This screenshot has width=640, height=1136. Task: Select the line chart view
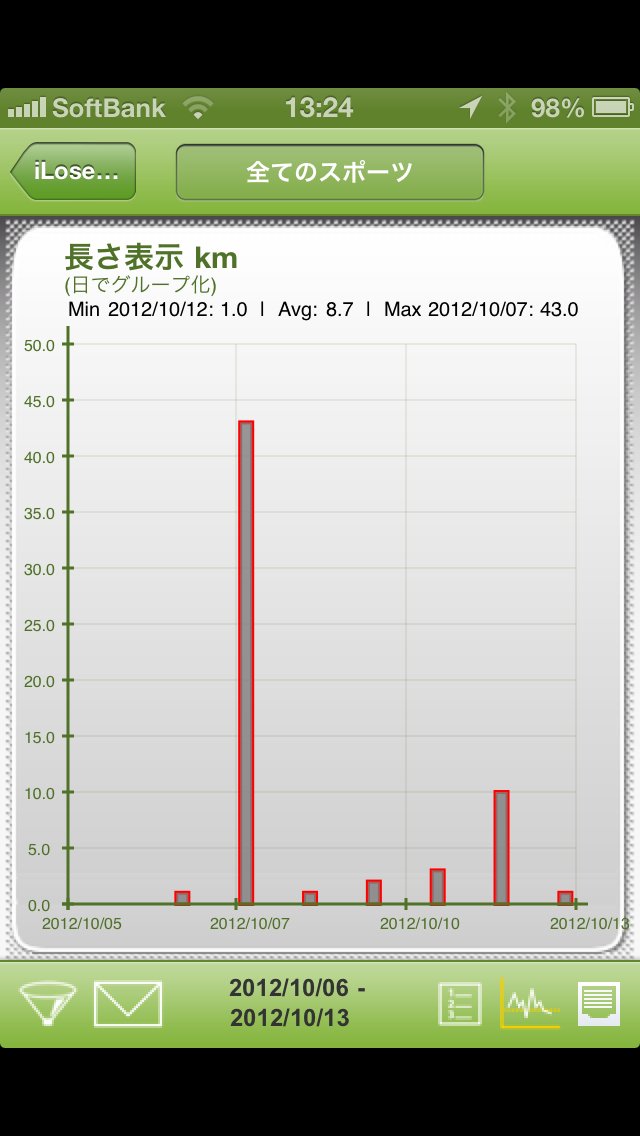(529, 1004)
